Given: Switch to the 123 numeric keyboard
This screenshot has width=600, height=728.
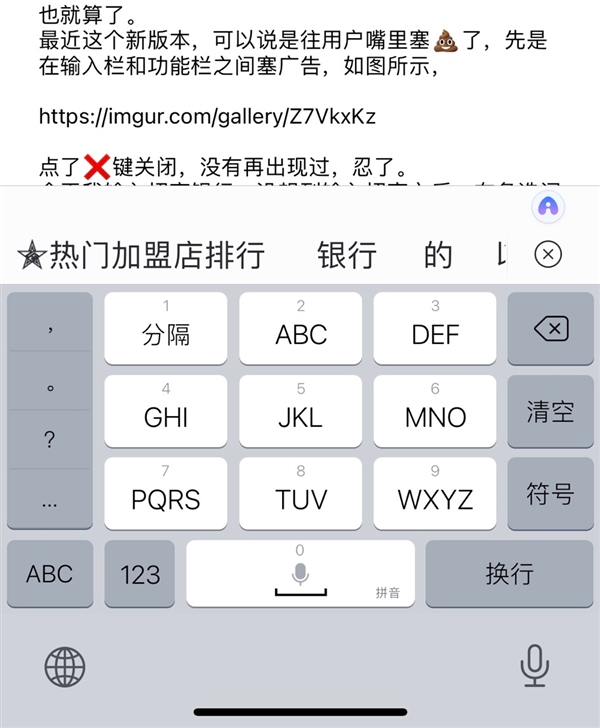Looking at the screenshot, I should pyautogui.click(x=140, y=574).
